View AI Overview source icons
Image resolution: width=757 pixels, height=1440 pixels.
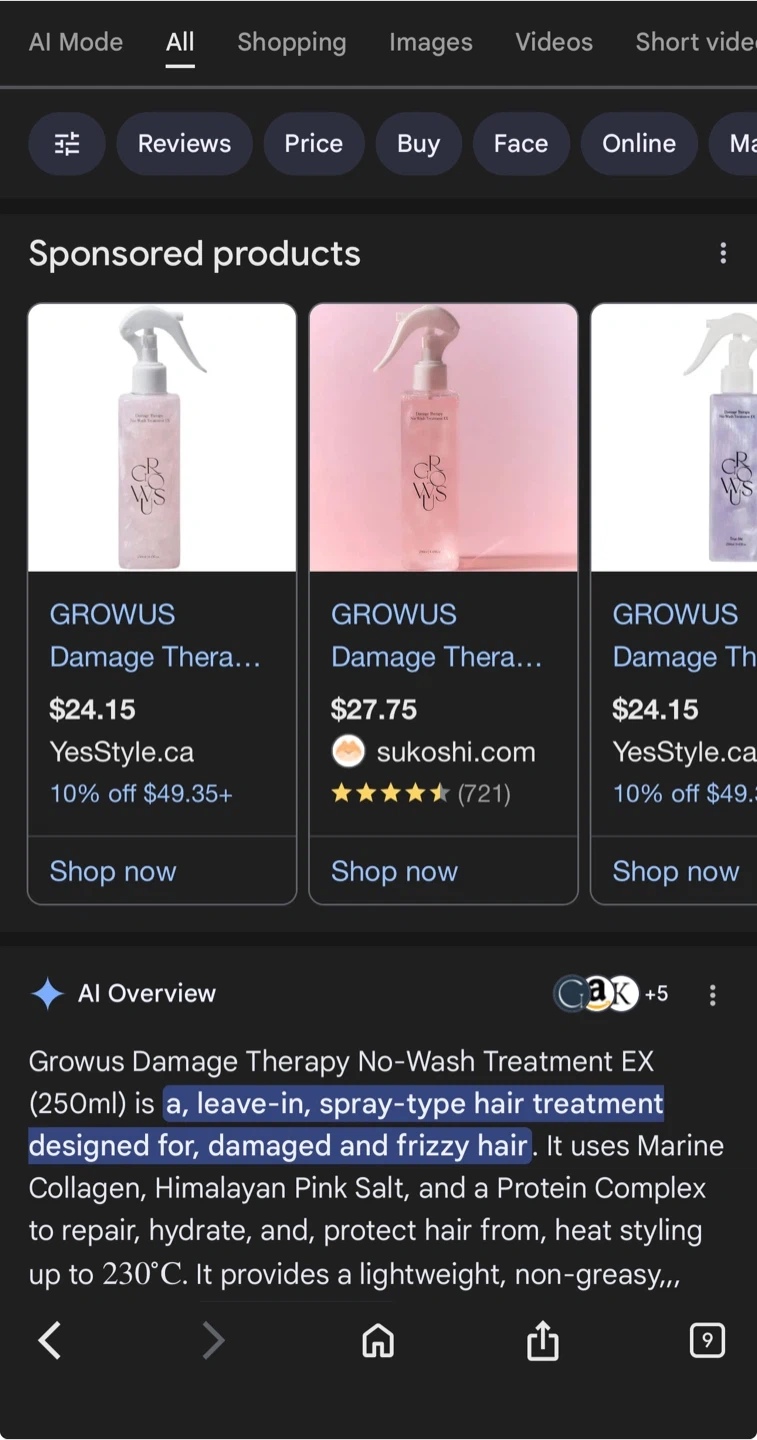(x=610, y=994)
